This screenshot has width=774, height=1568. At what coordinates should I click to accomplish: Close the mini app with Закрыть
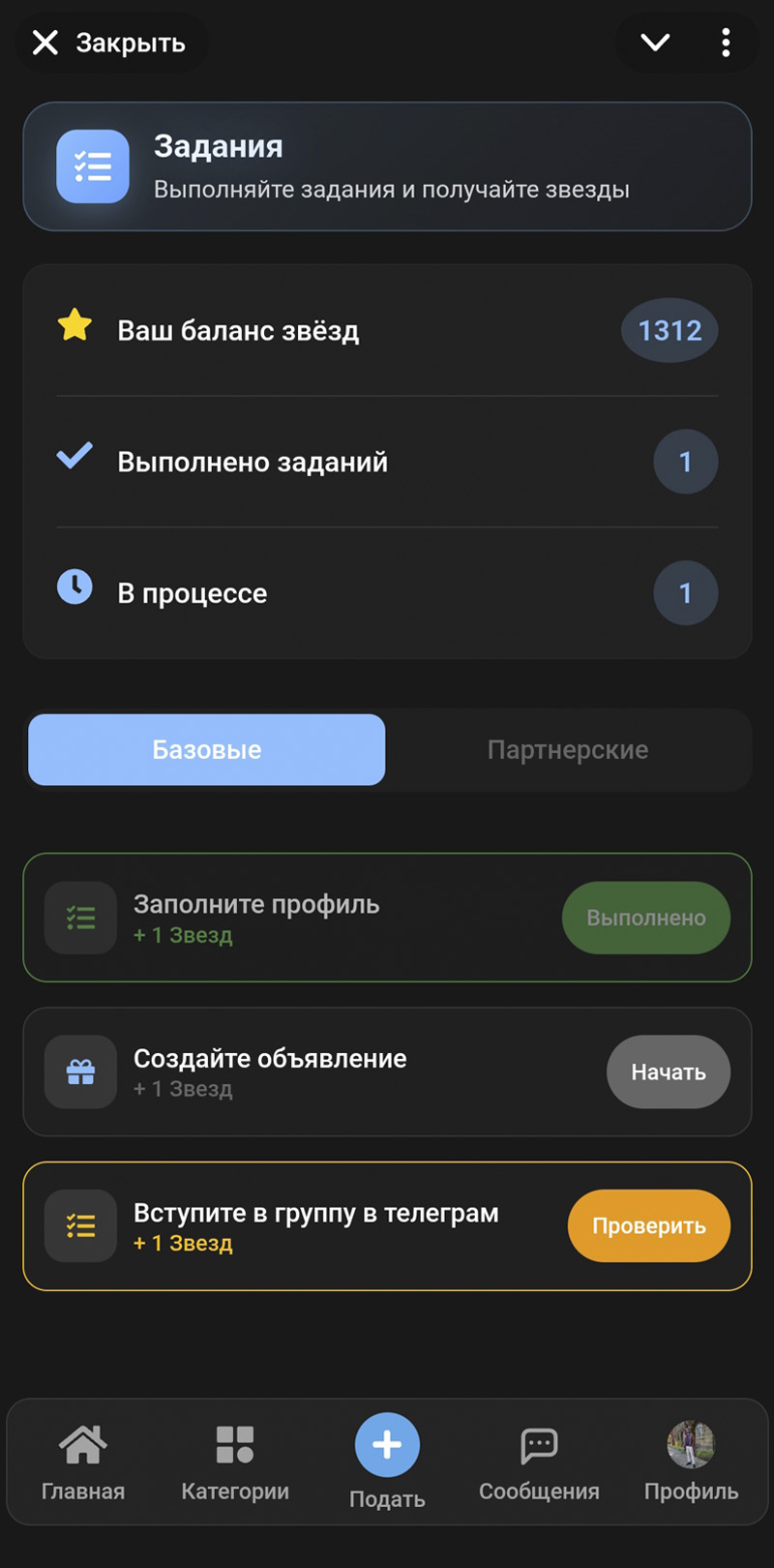pyautogui.click(x=108, y=43)
